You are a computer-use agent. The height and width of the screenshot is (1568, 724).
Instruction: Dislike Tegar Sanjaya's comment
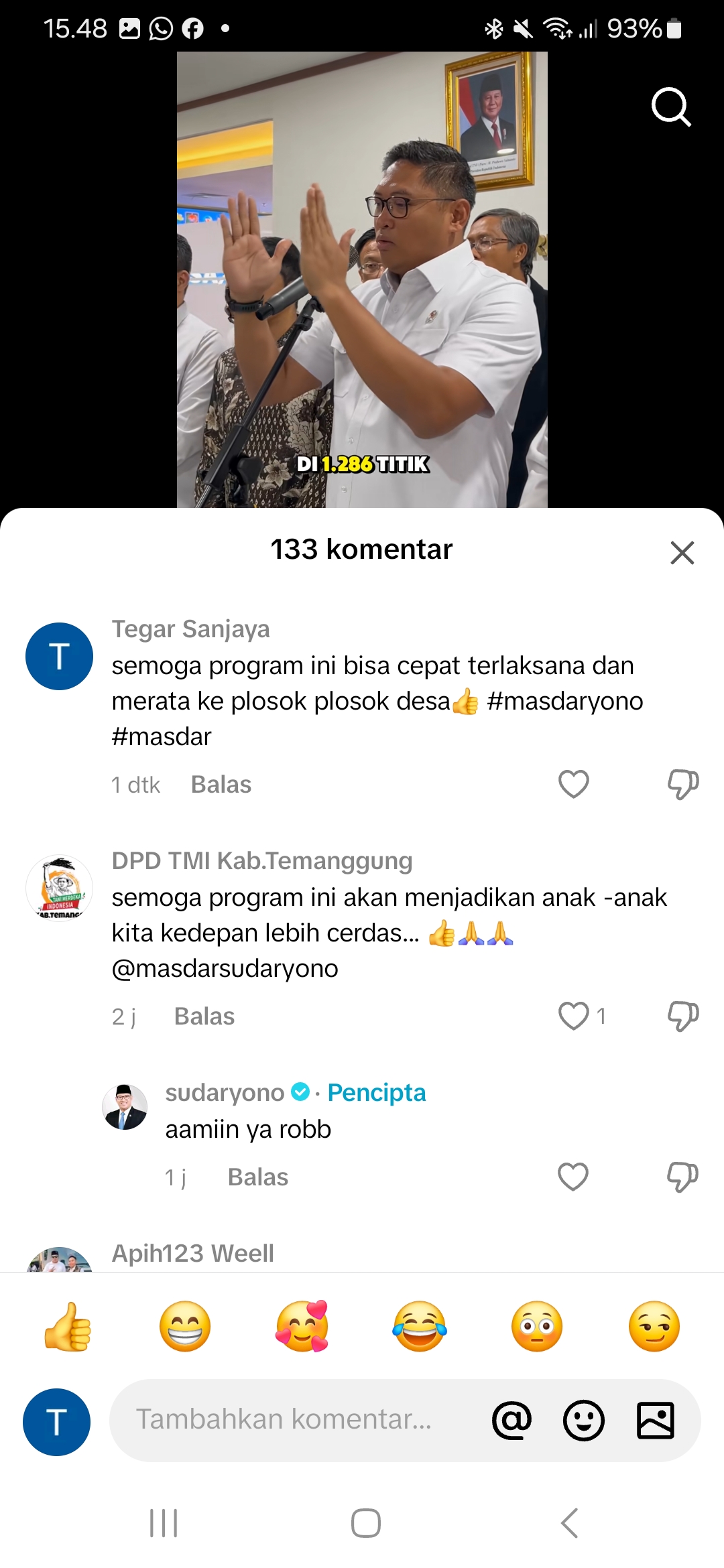(682, 784)
